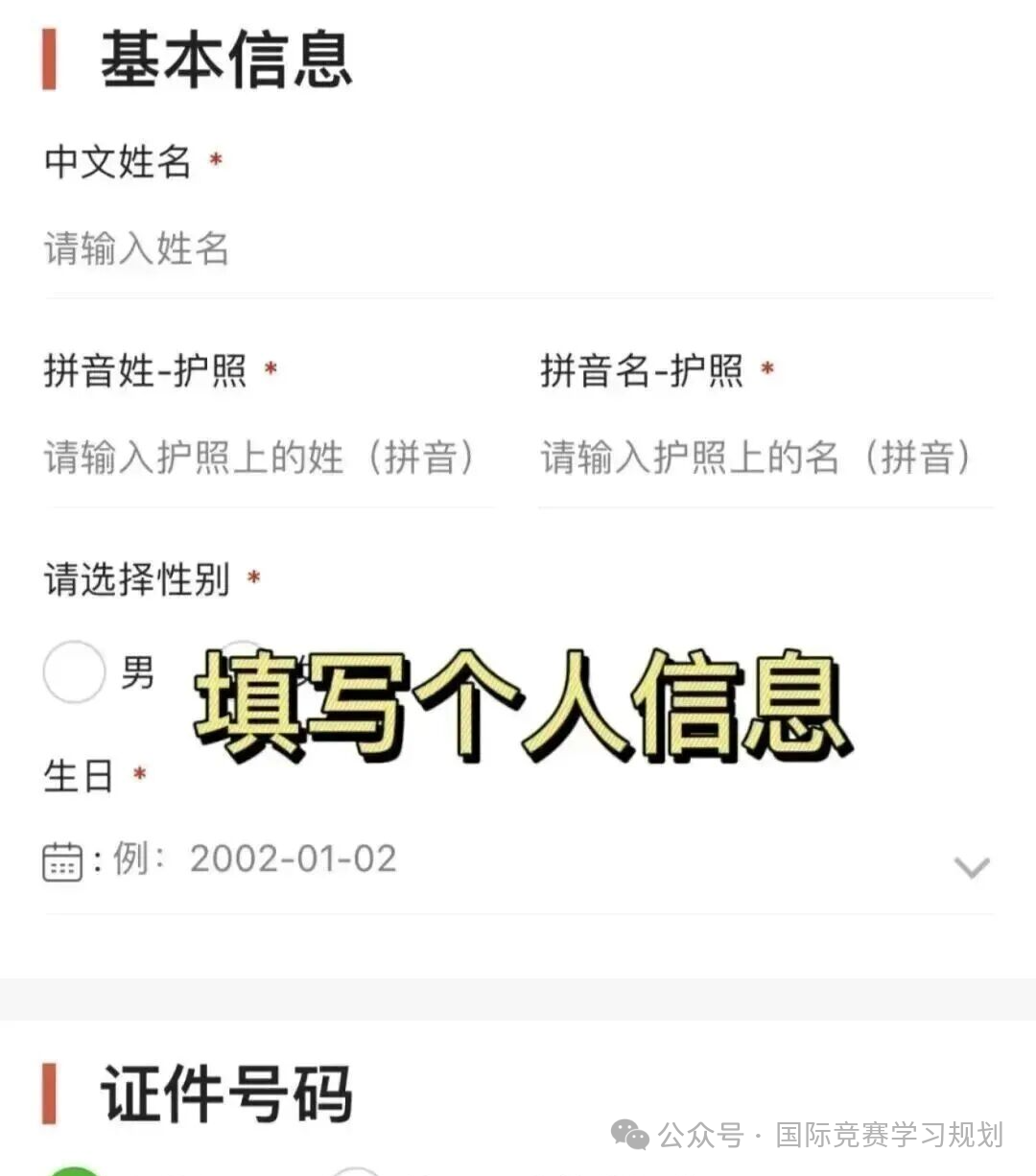The width and height of the screenshot is (1036, 1176).
Task: Select the 男 gender radio button
Action: coord(74,672)
